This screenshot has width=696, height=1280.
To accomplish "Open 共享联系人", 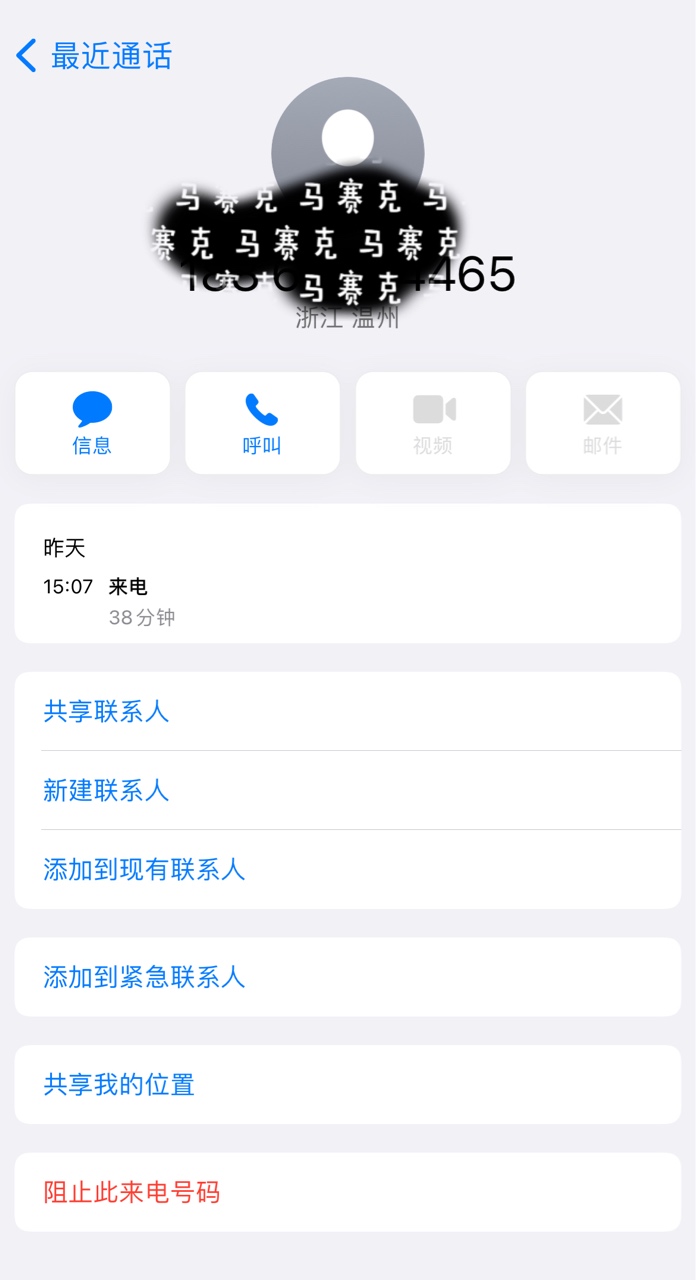I will pyautogui.click(x=106, y=711).
